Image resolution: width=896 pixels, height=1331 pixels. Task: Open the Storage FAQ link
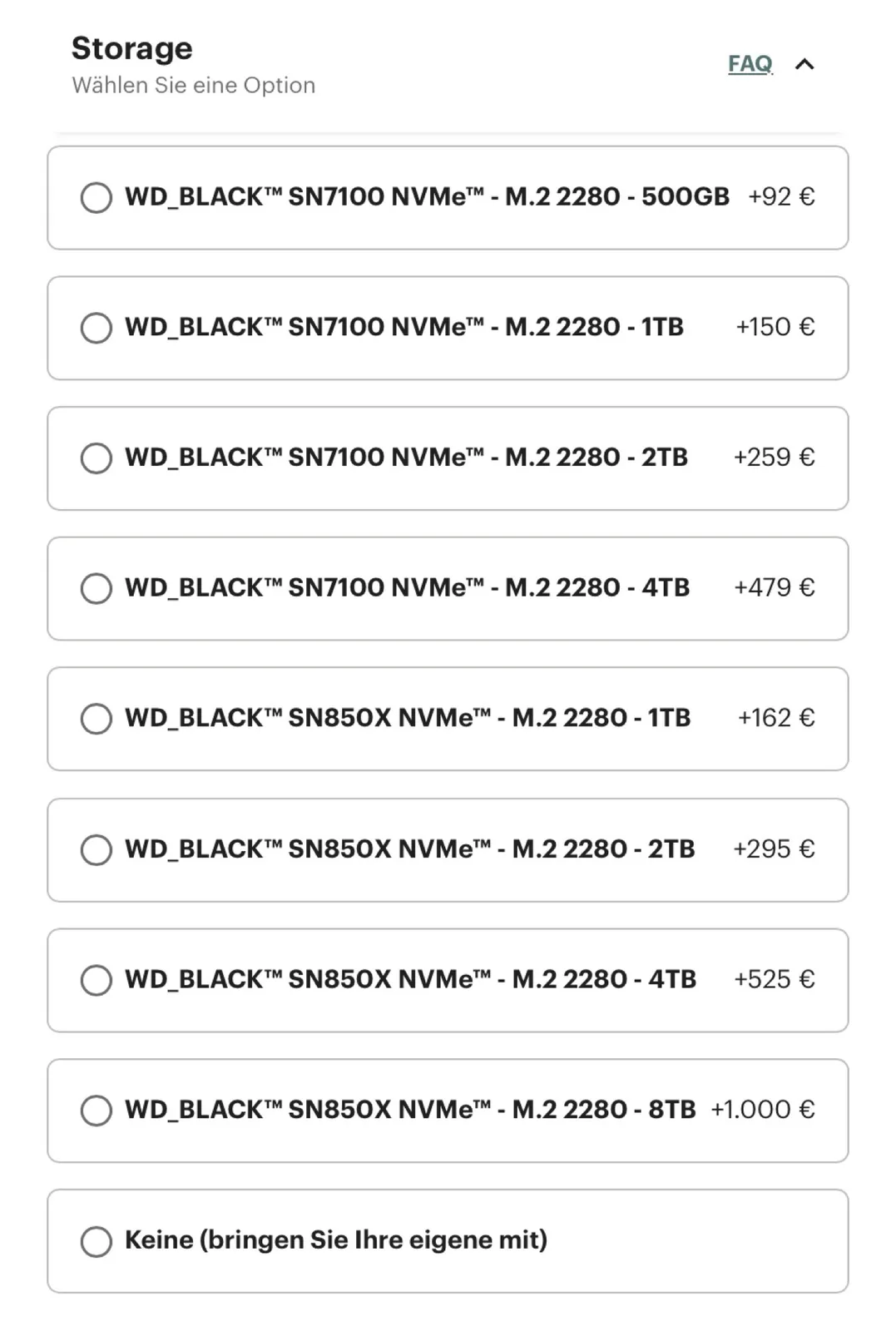tap(750, 63)
